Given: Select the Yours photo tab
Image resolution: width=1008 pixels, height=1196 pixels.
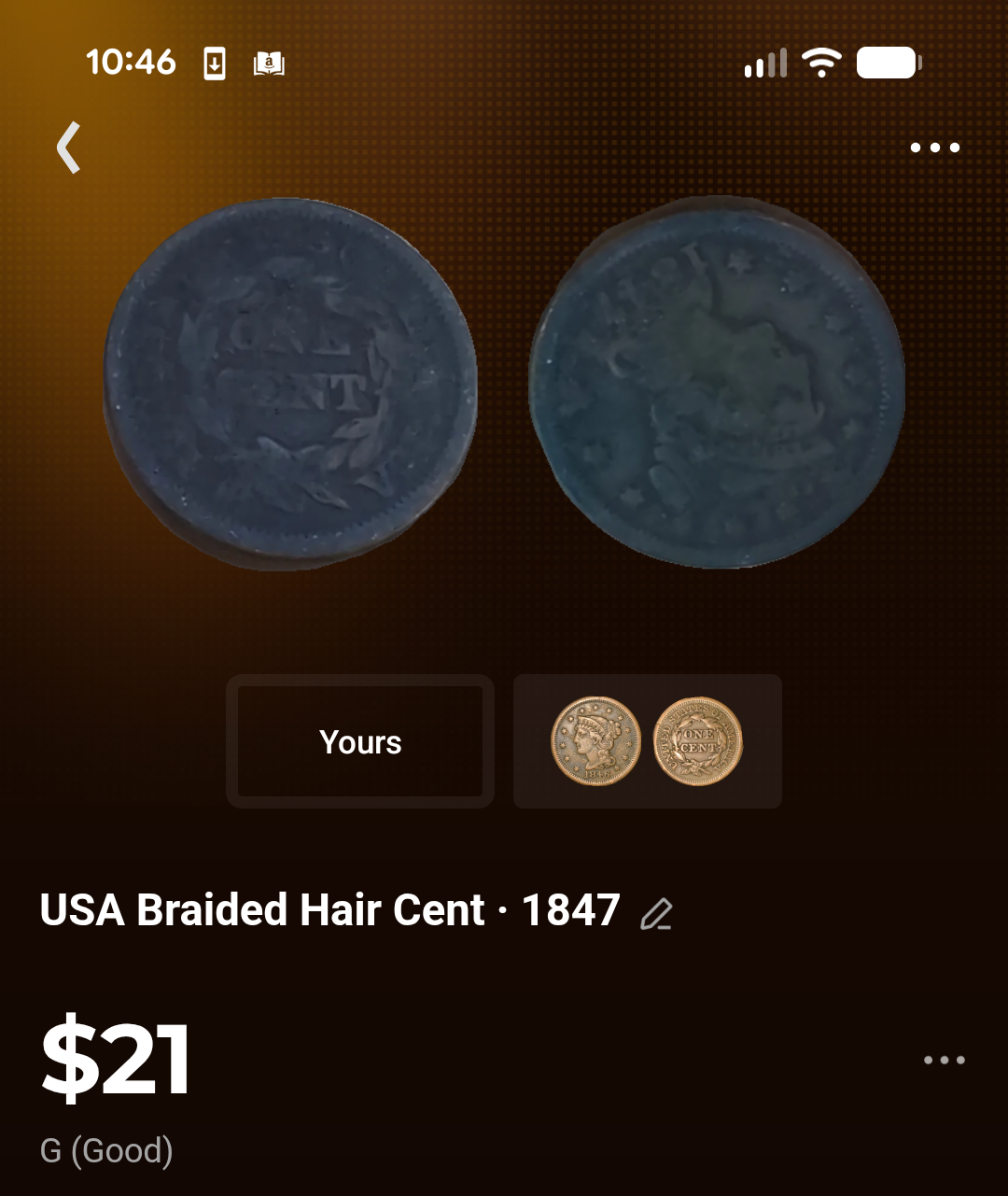Looking at the screenshot, I should click(360, 742).
